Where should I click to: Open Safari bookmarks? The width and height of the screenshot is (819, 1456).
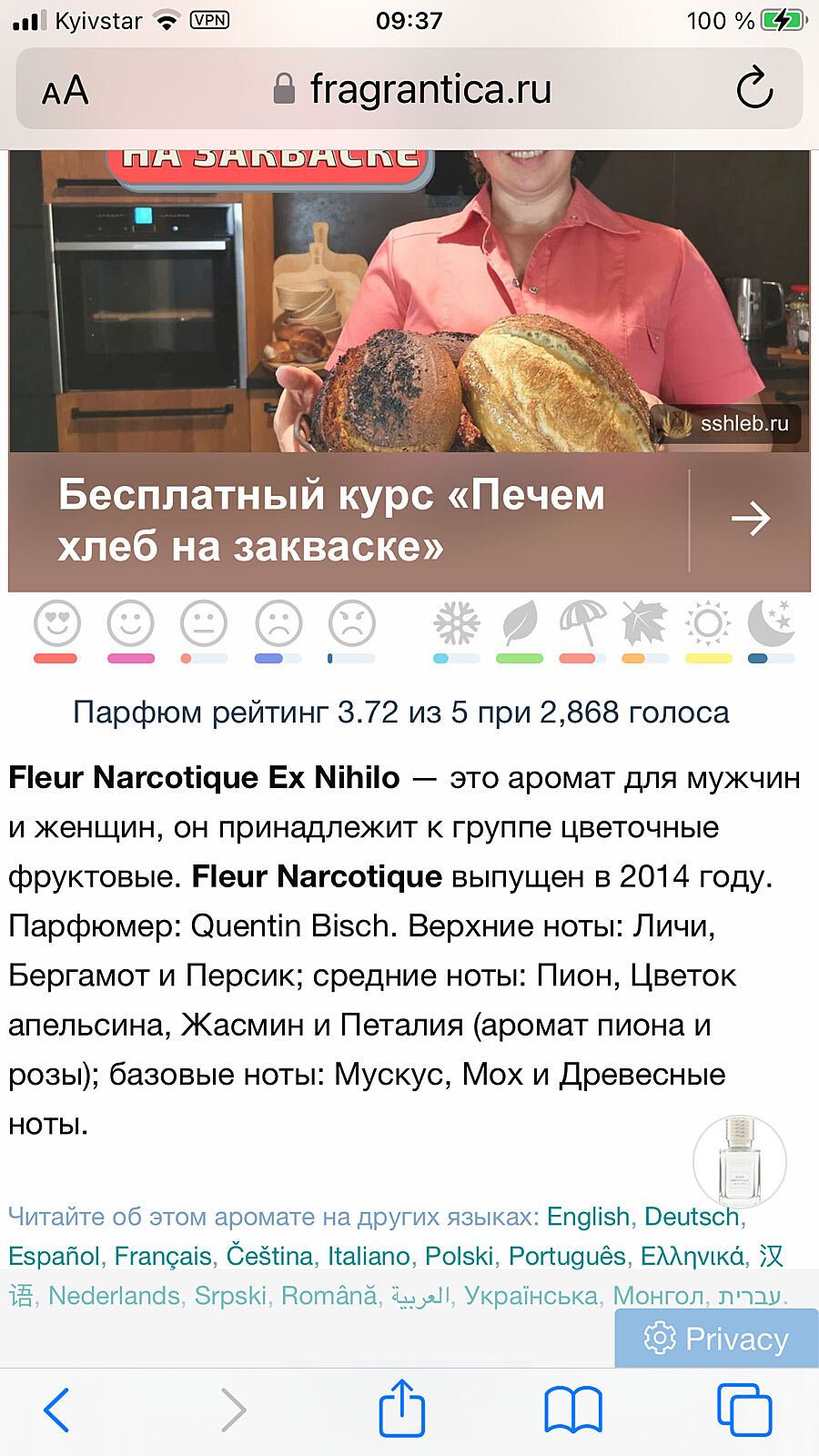(572, 1410)
